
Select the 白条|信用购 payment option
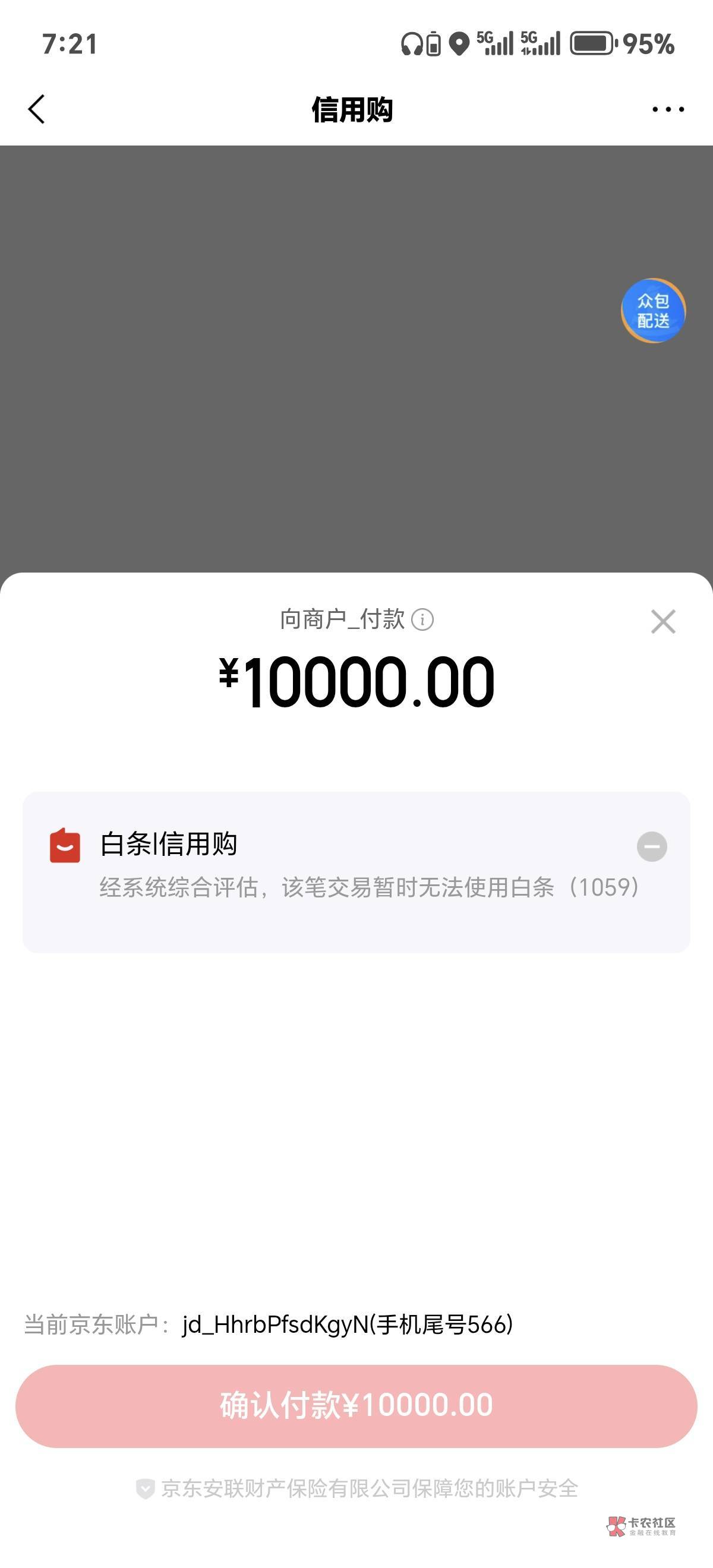tap(356, 872)
